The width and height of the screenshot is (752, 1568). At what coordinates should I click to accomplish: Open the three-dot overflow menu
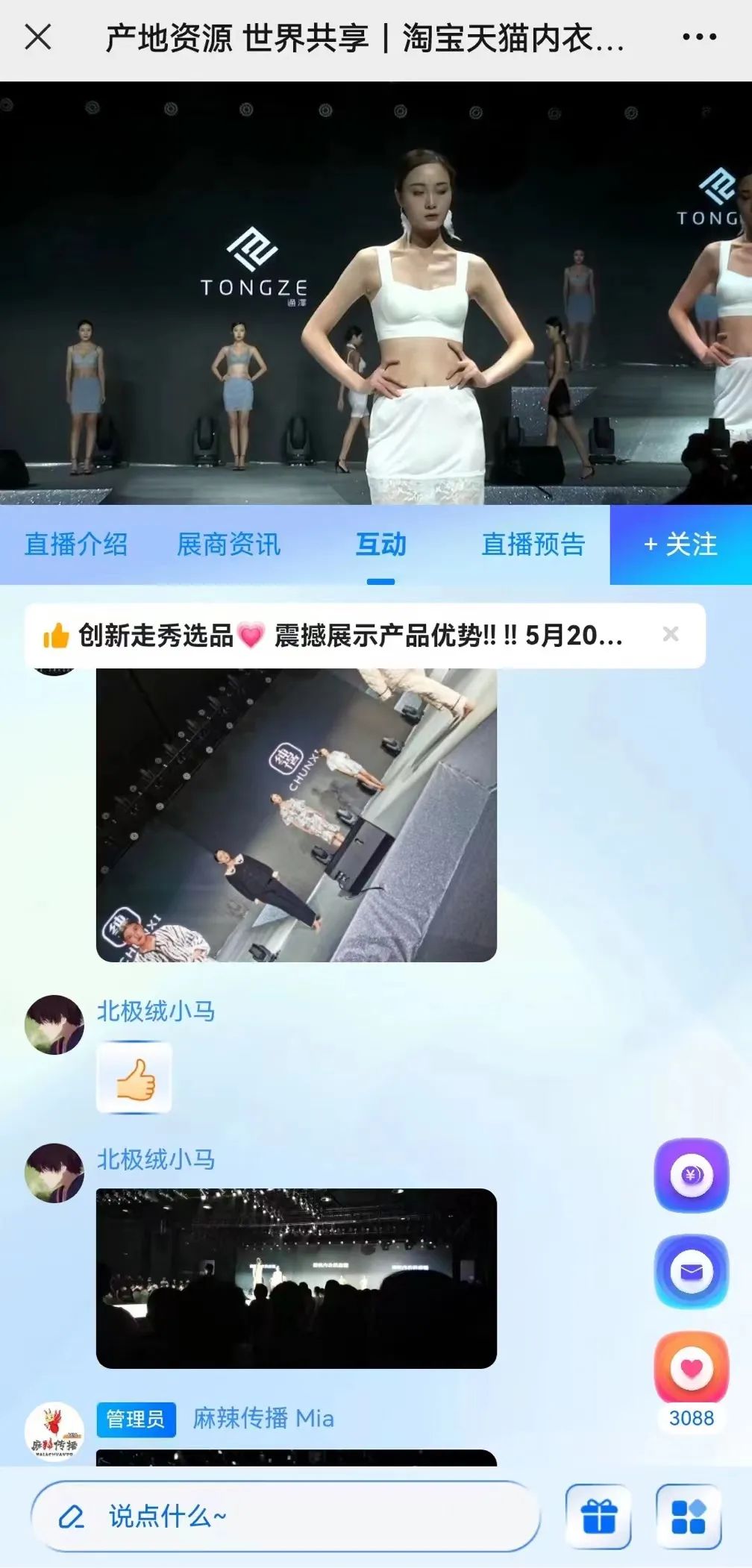pos(699,37)
